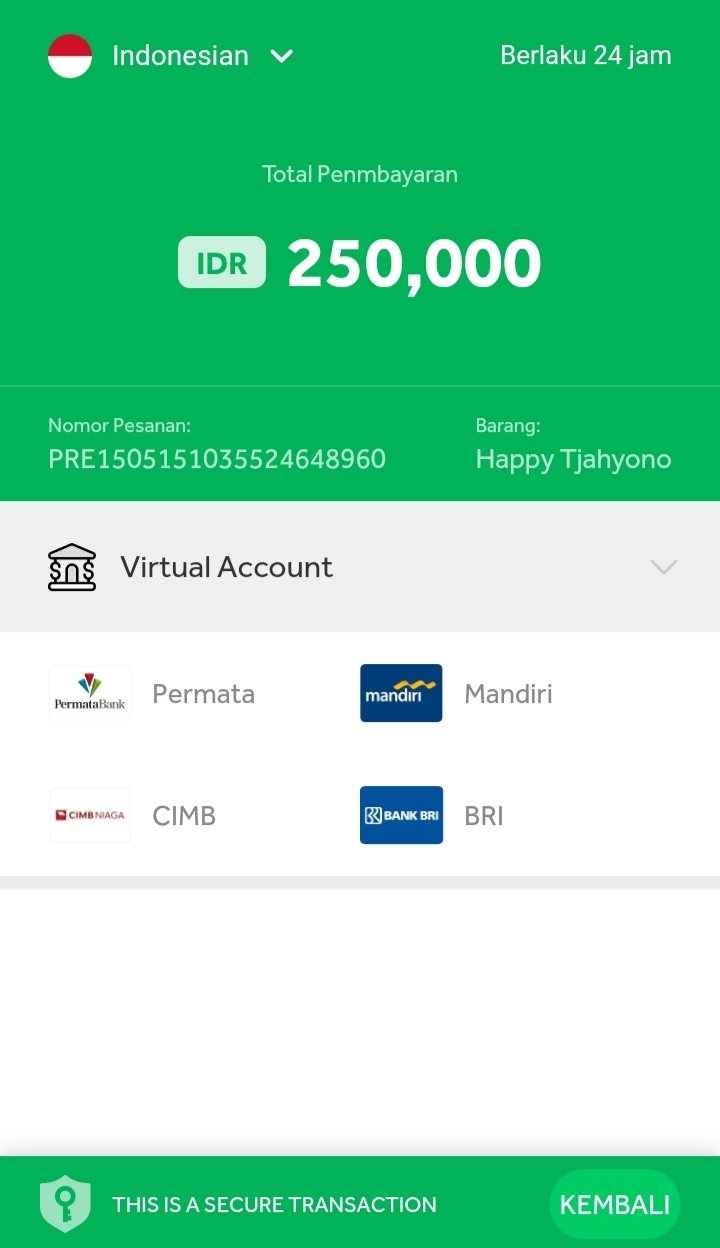Tap the KEMBALI button
The width and height of the screenshot is (720, 1248).
click(x=614, y=1204)
